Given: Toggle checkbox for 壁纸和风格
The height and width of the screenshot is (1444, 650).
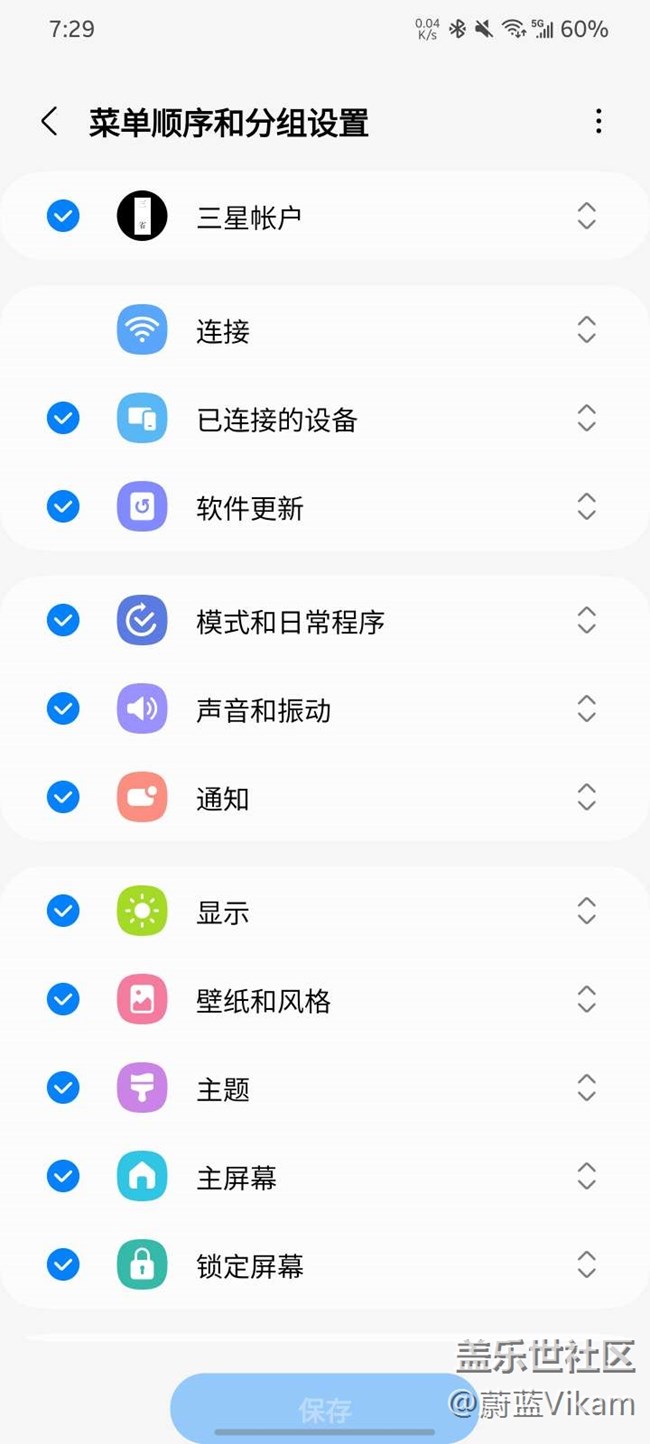Looking at the screenshot, I should coord(63,999).
